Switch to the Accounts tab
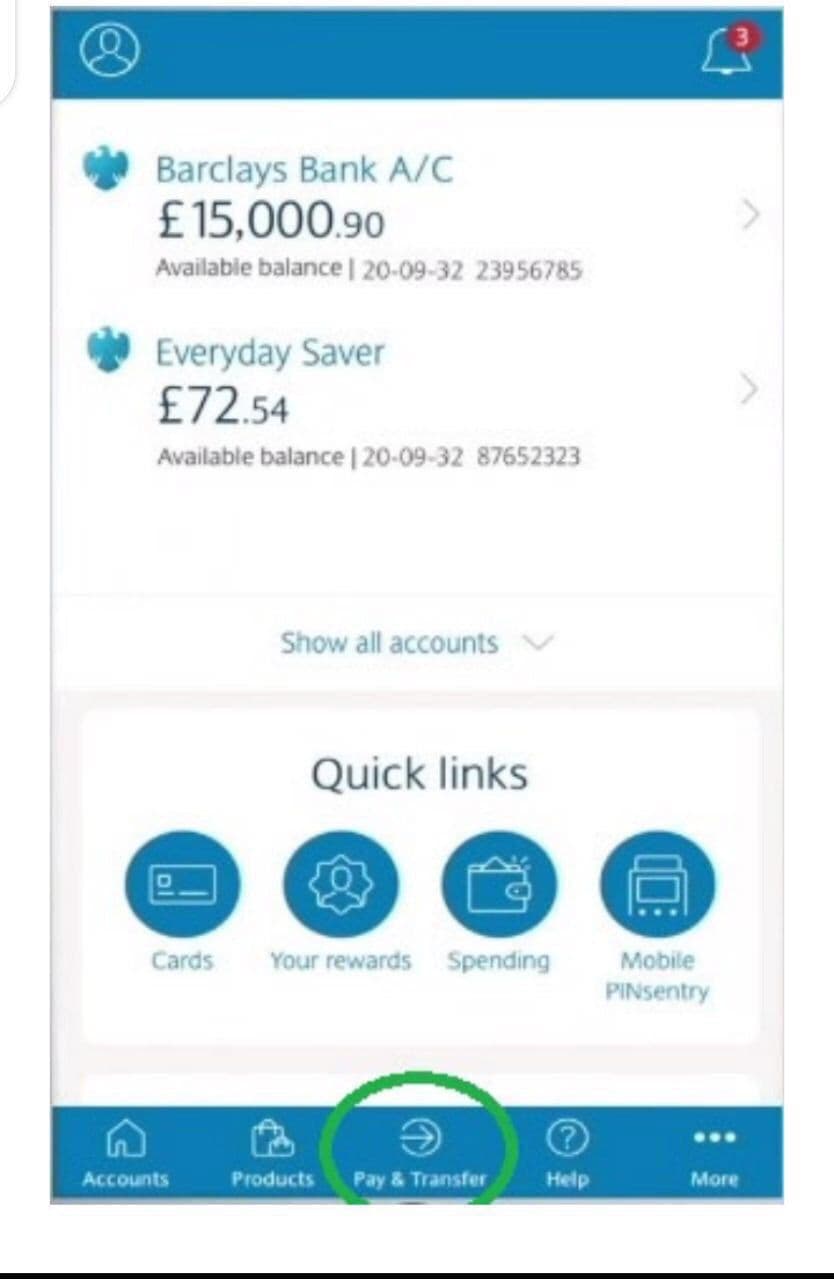 point(125,1155)
